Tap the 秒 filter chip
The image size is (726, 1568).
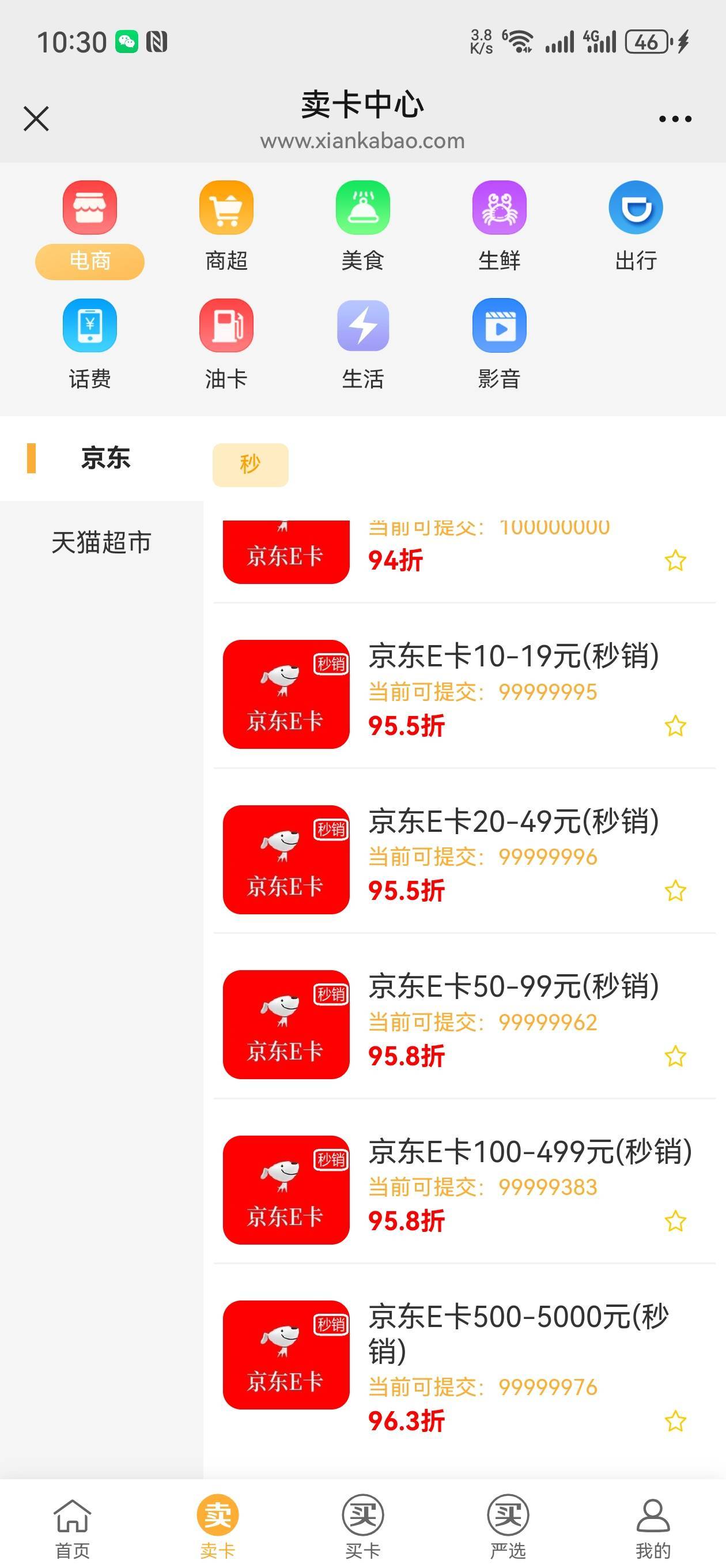tap(250, 465)
